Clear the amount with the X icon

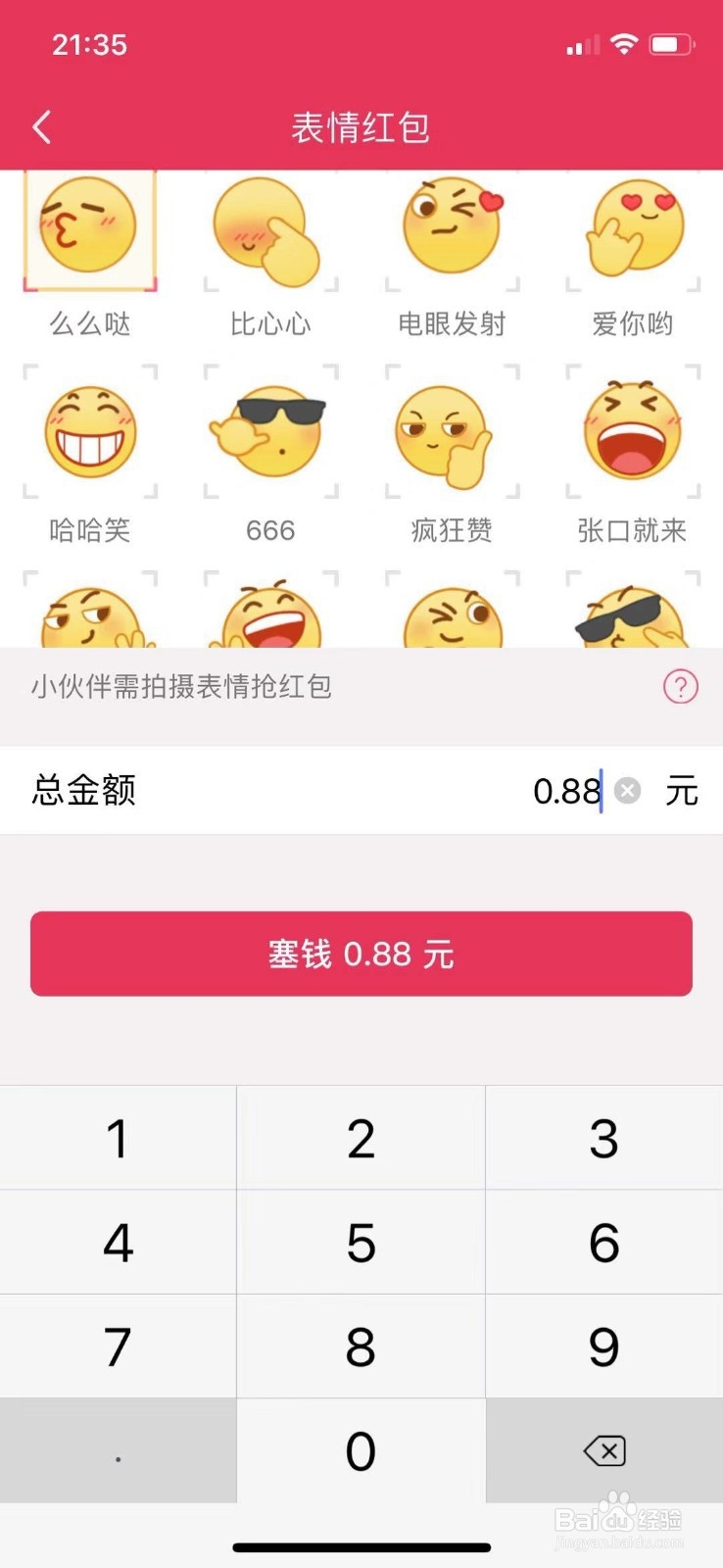coord(628,791)
